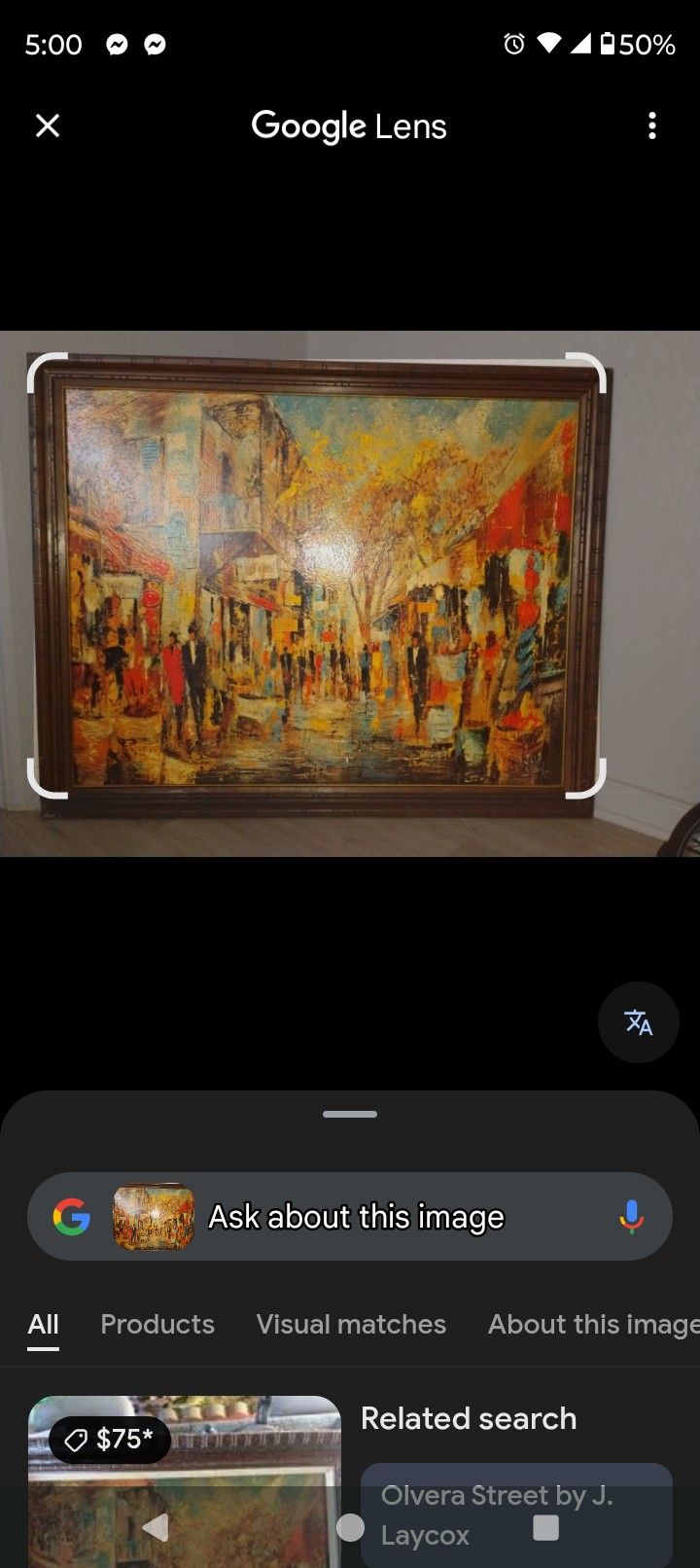Close Google Lens

[x=48, y=125]
